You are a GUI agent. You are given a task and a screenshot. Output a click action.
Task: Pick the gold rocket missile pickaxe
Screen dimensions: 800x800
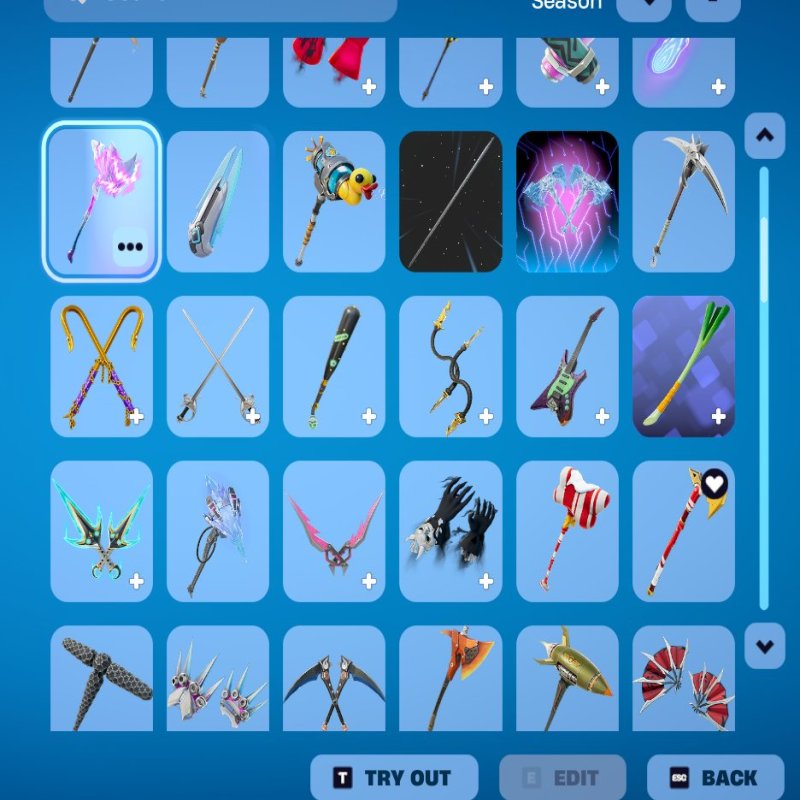[x=567, y=680]
